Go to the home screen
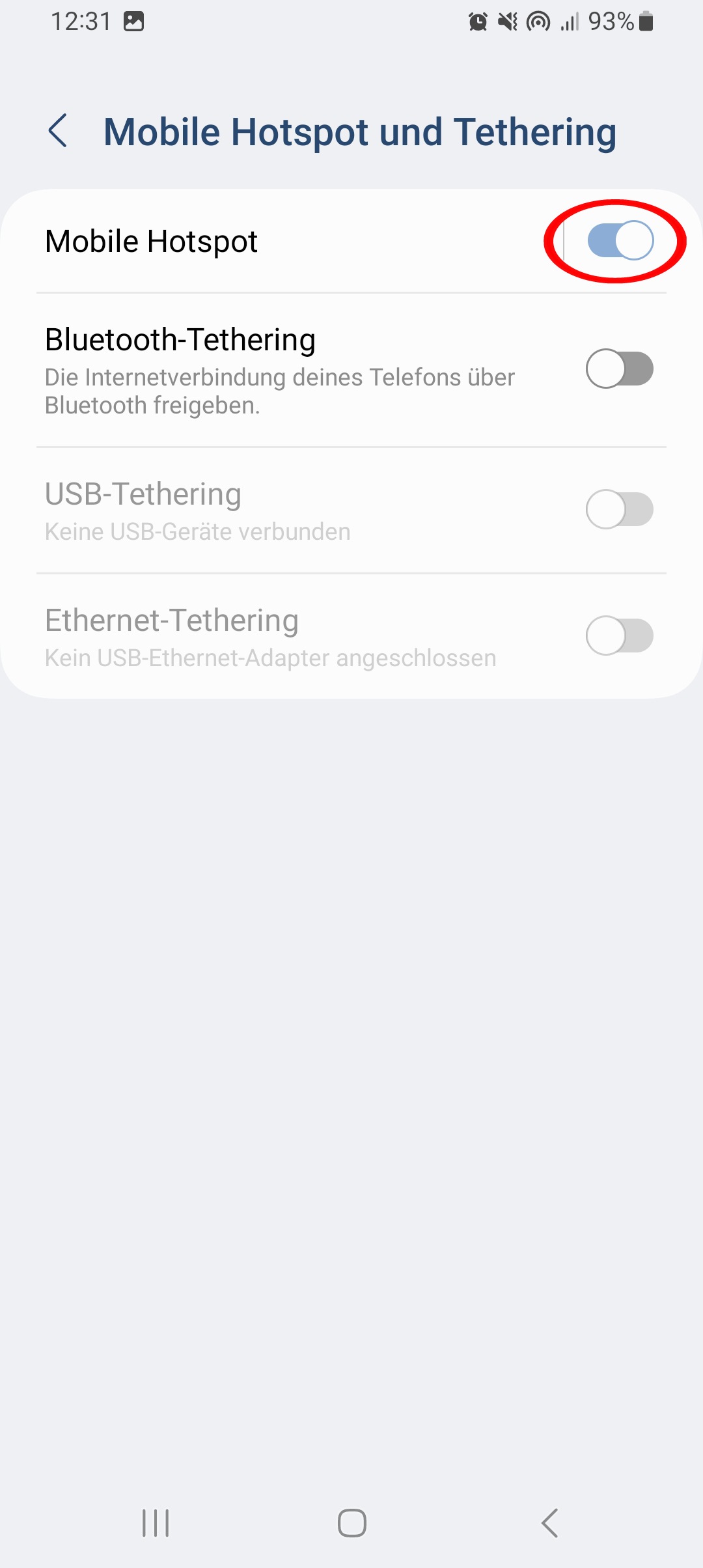Screen dimensions: 703x1568 [x=351, y=1523]
